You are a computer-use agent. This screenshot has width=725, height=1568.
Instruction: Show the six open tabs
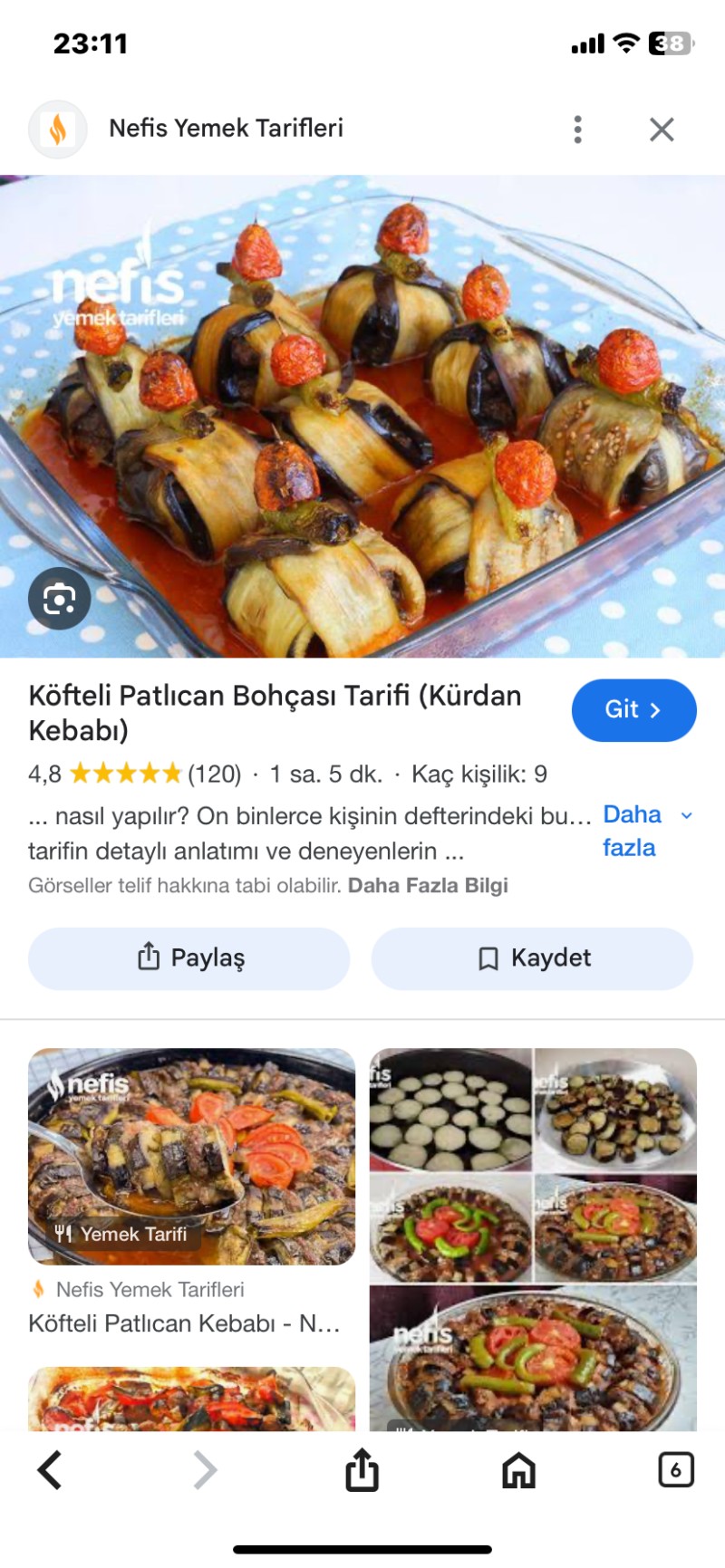point(675,1469)
